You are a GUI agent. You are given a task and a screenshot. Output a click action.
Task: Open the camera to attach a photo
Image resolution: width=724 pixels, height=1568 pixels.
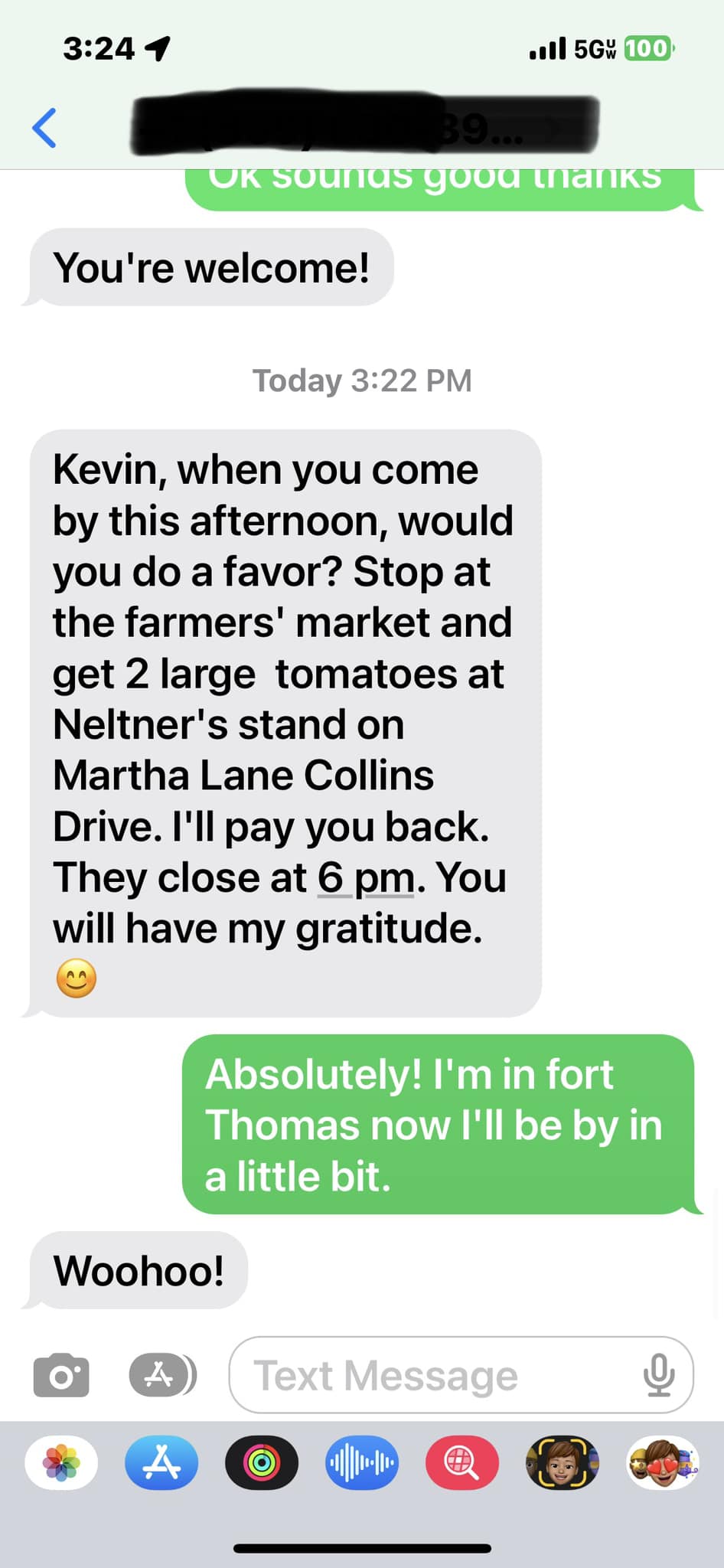coord(61,1376)
